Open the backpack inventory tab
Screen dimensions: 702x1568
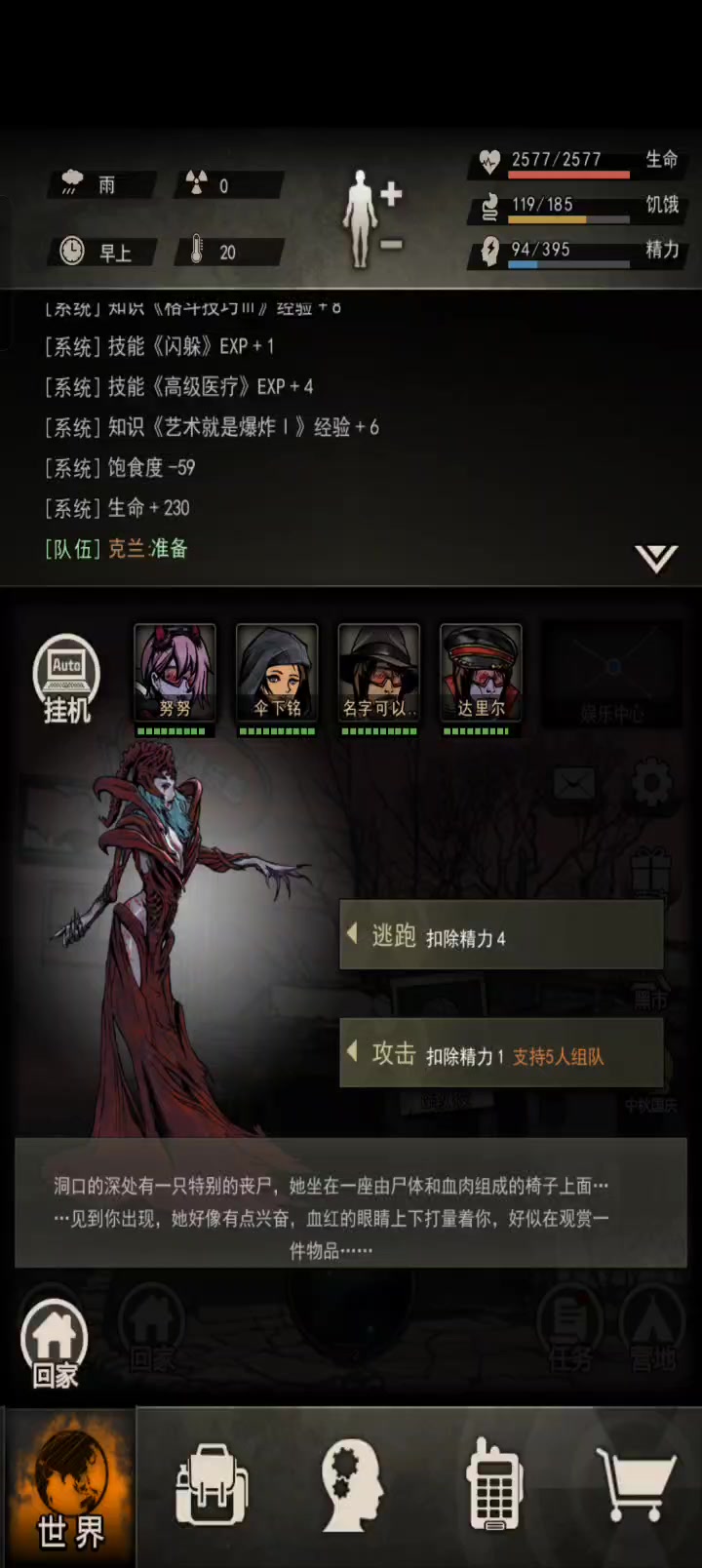pos(211,1485)
